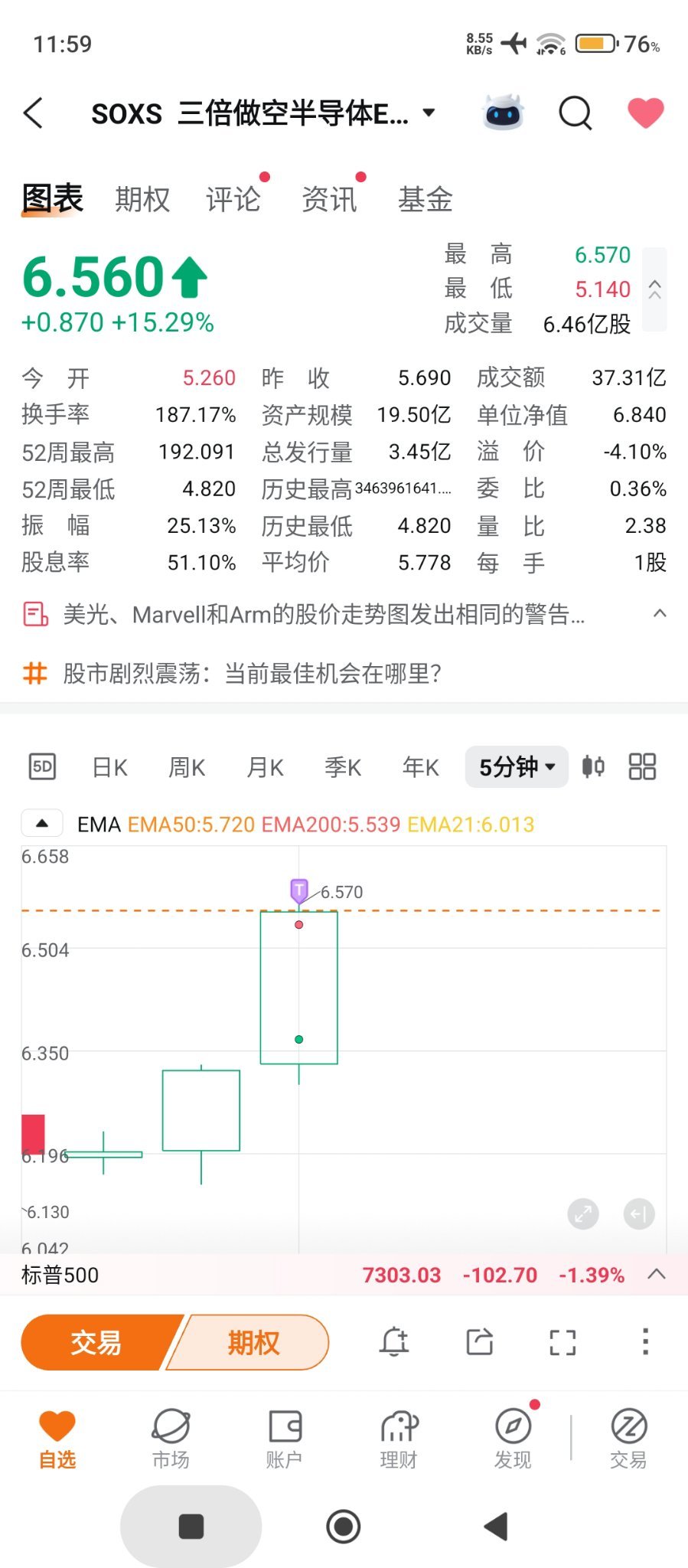Go back using the top-left arrow

[34, 113]
